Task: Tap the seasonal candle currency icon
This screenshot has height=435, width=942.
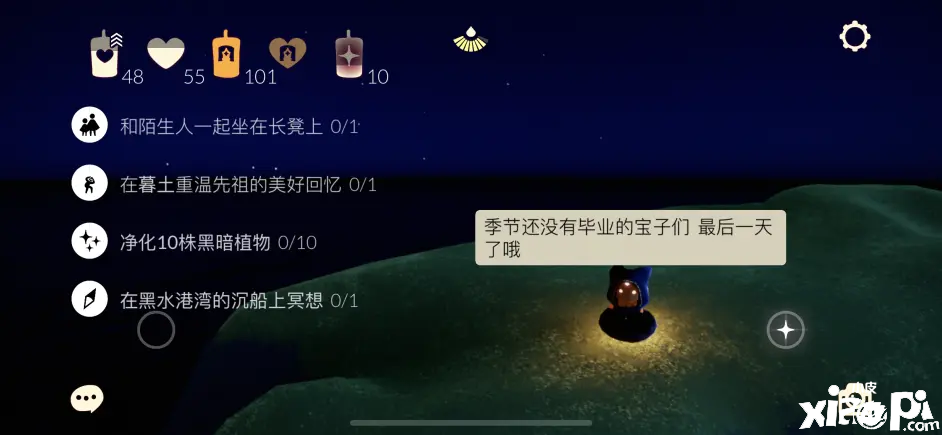Action: (105, 54)
